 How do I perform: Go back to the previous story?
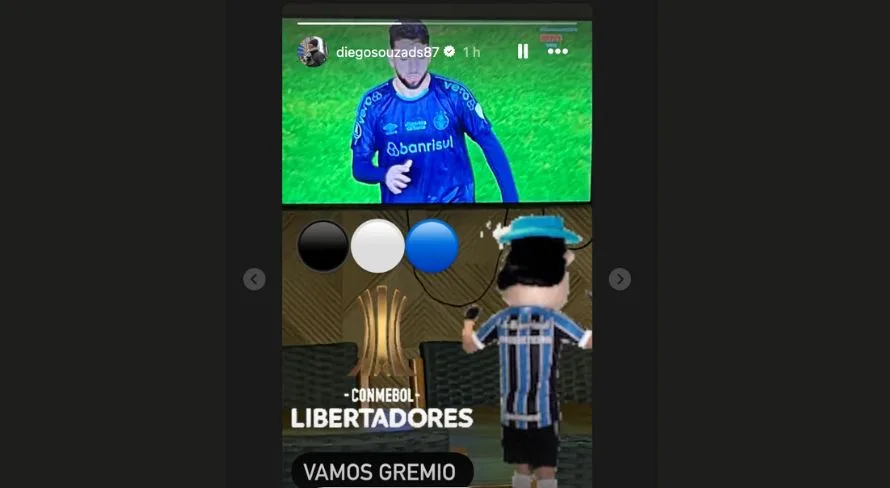point(254,279)
